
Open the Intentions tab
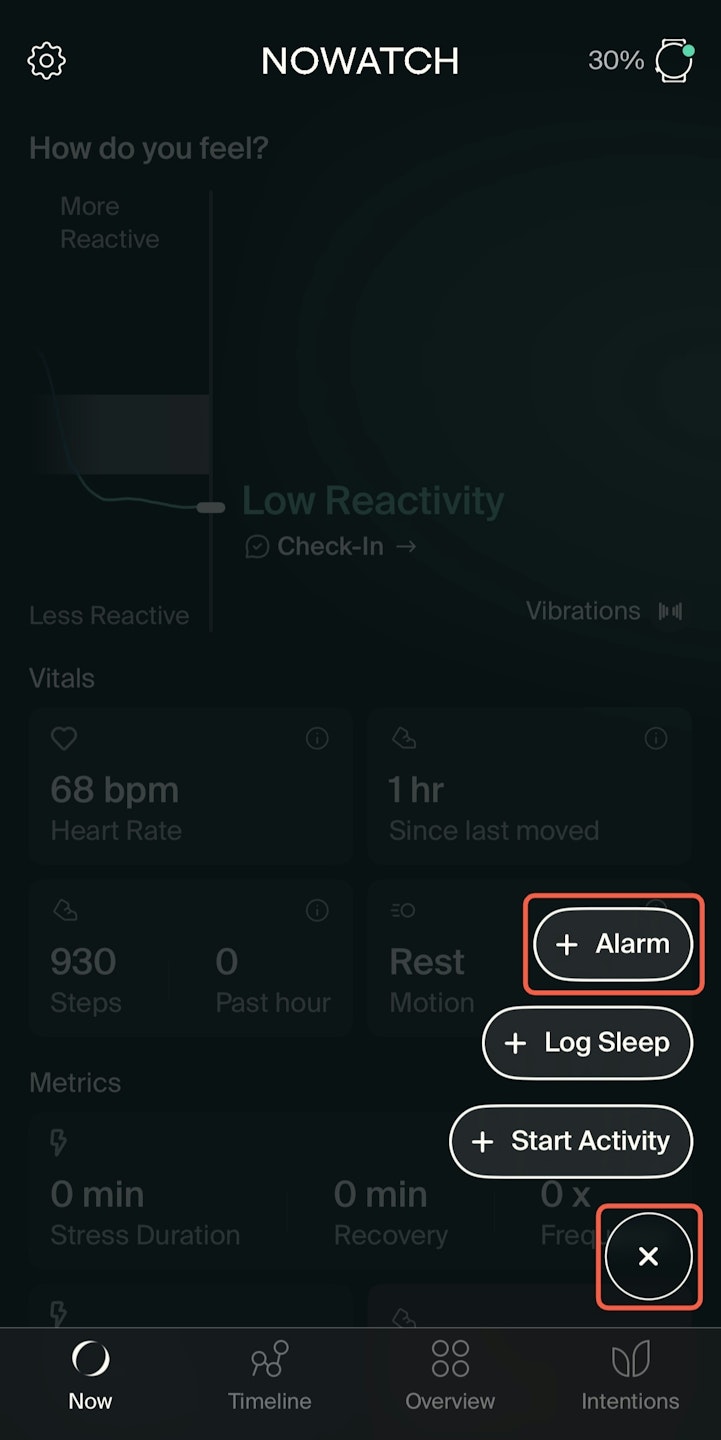coord(630,1377)
